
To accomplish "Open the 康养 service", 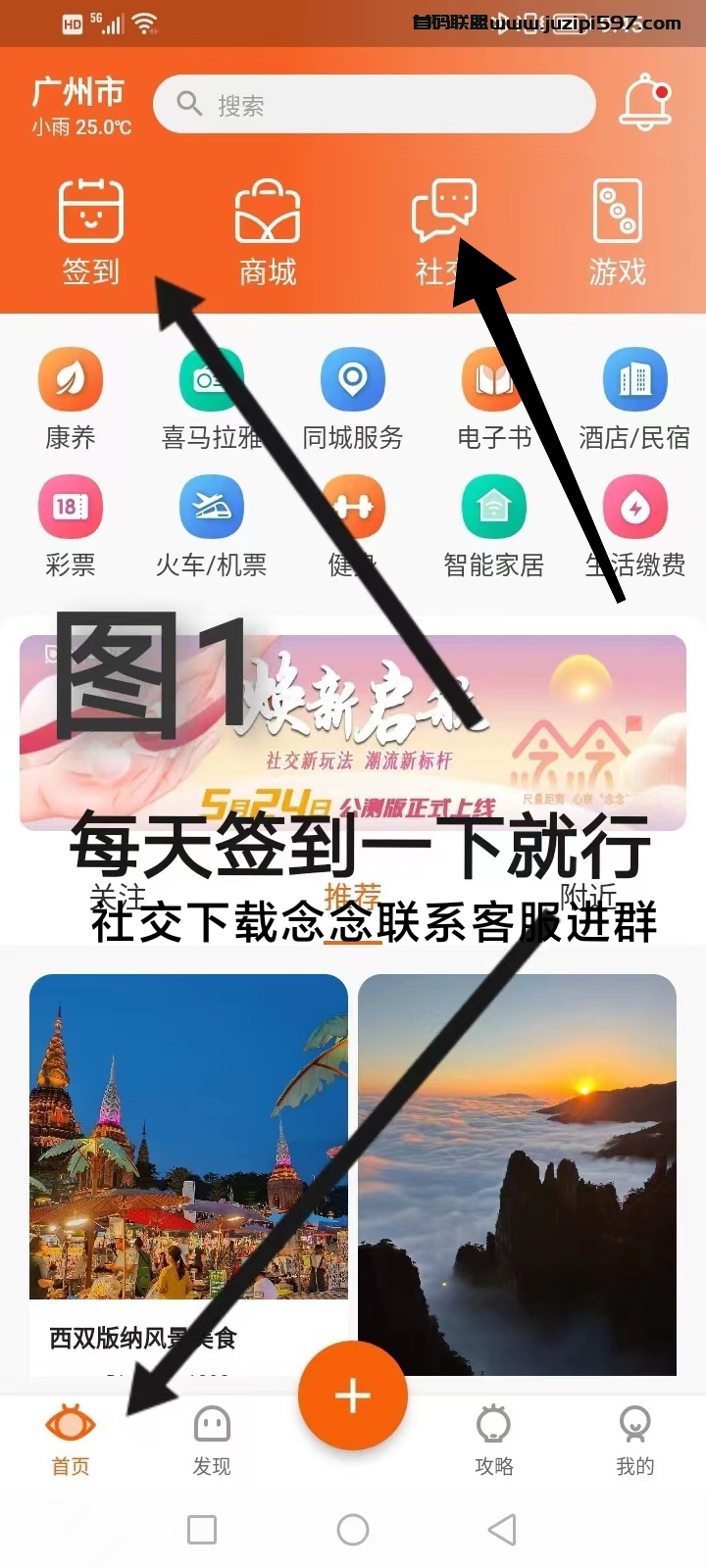I will pyautogui.click(x=71, y=399).
